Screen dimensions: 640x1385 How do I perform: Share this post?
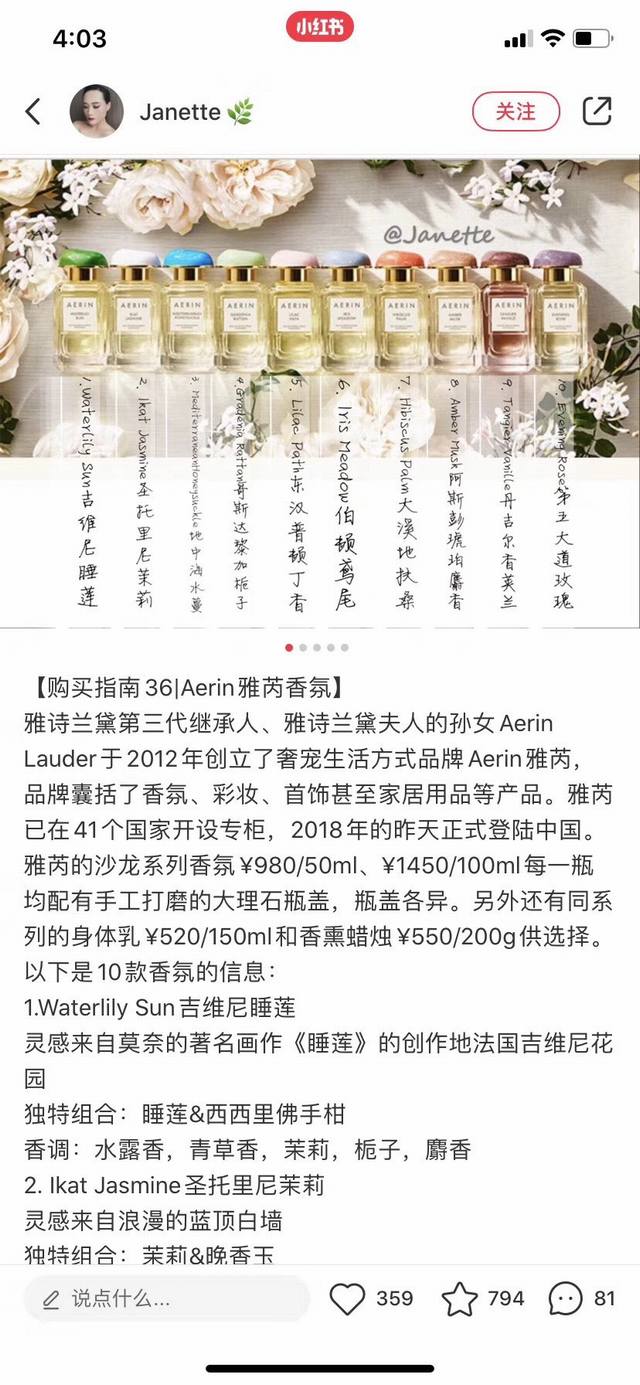597,111
